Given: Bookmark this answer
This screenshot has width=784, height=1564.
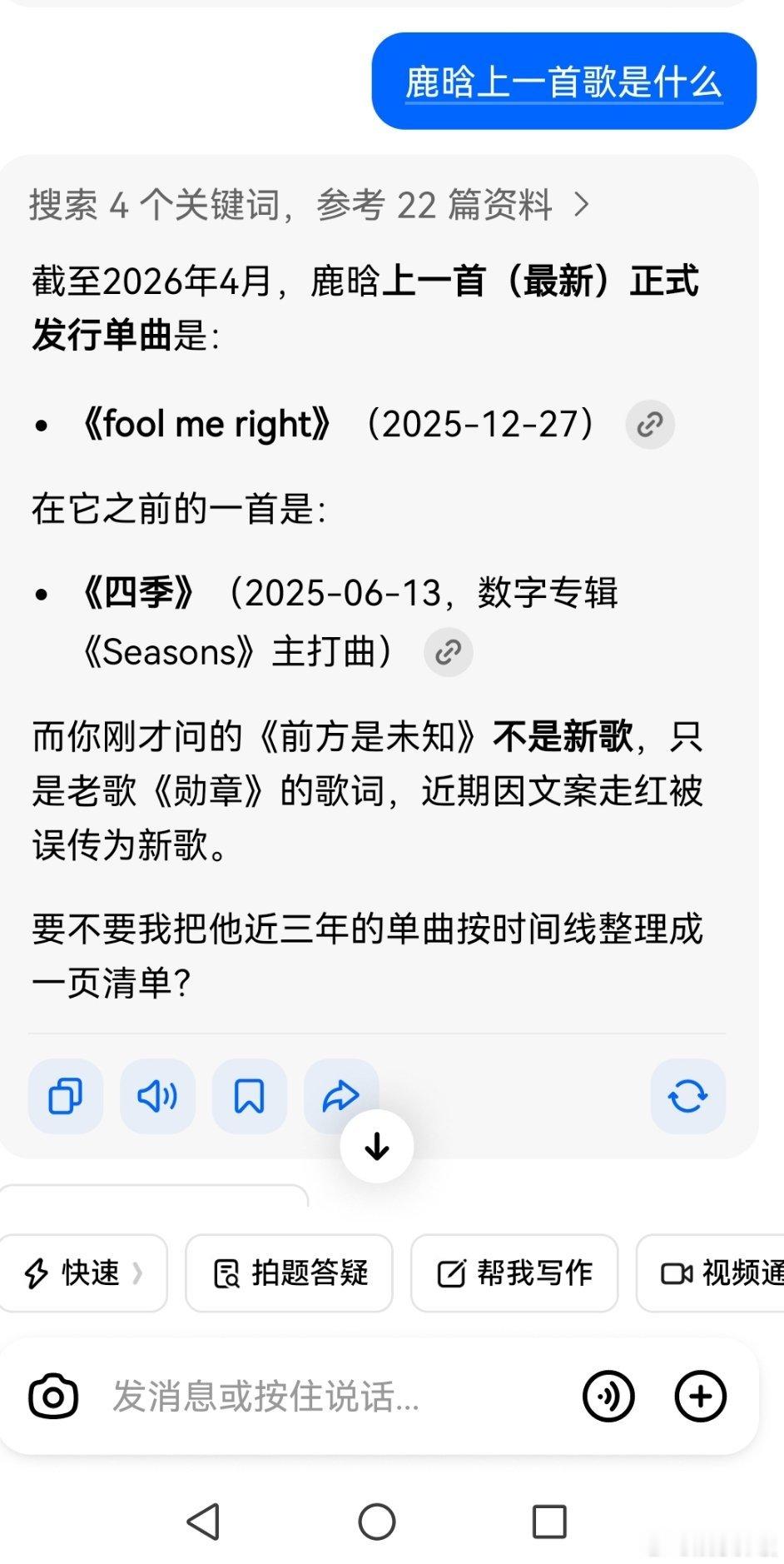Looking at the screenshot, I should pyautogui.click(x=250, y=1097).
